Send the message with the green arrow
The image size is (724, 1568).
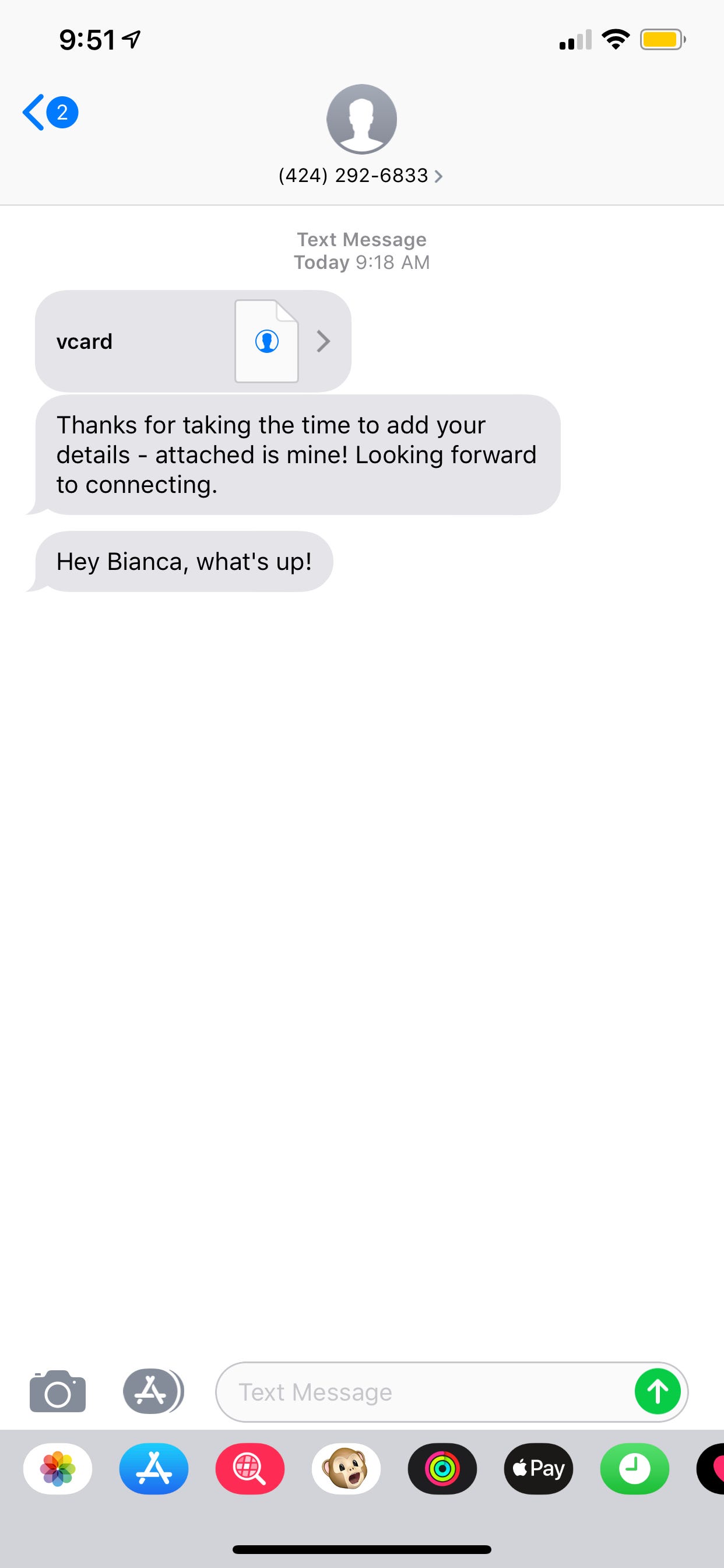657,1391
